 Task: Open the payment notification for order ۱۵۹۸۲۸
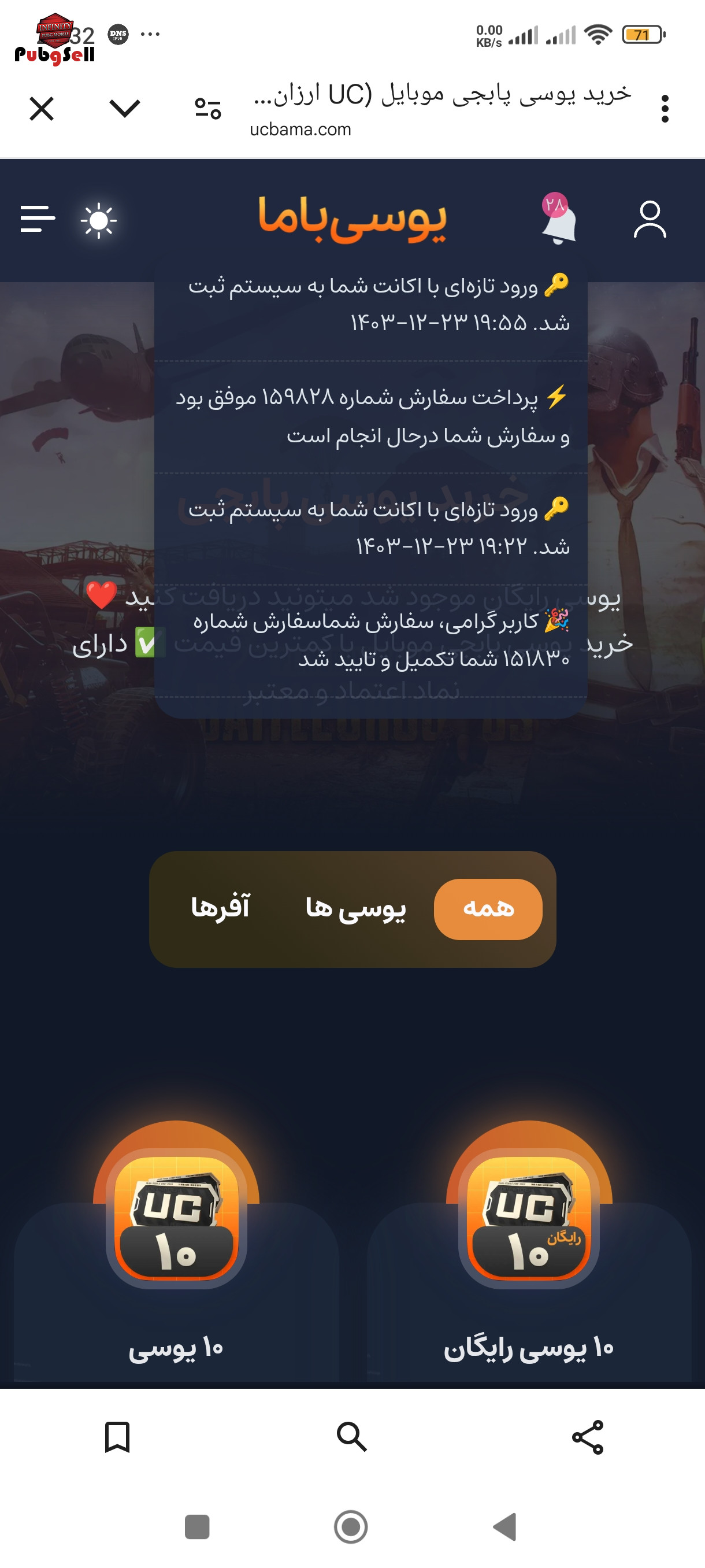pos(371,417)
